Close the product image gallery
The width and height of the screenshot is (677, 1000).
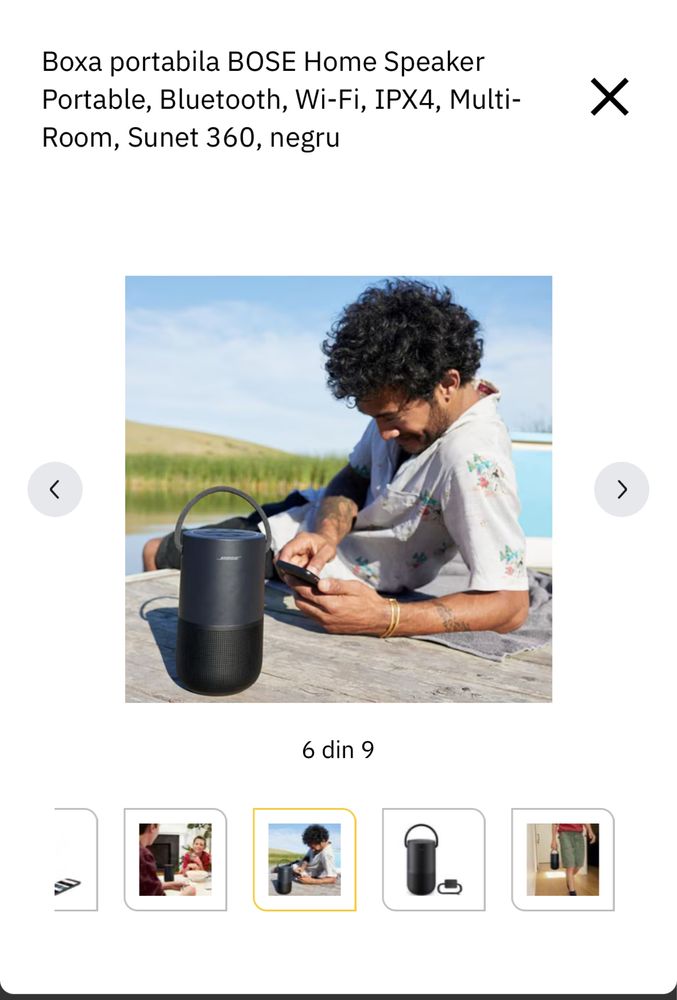609,97
